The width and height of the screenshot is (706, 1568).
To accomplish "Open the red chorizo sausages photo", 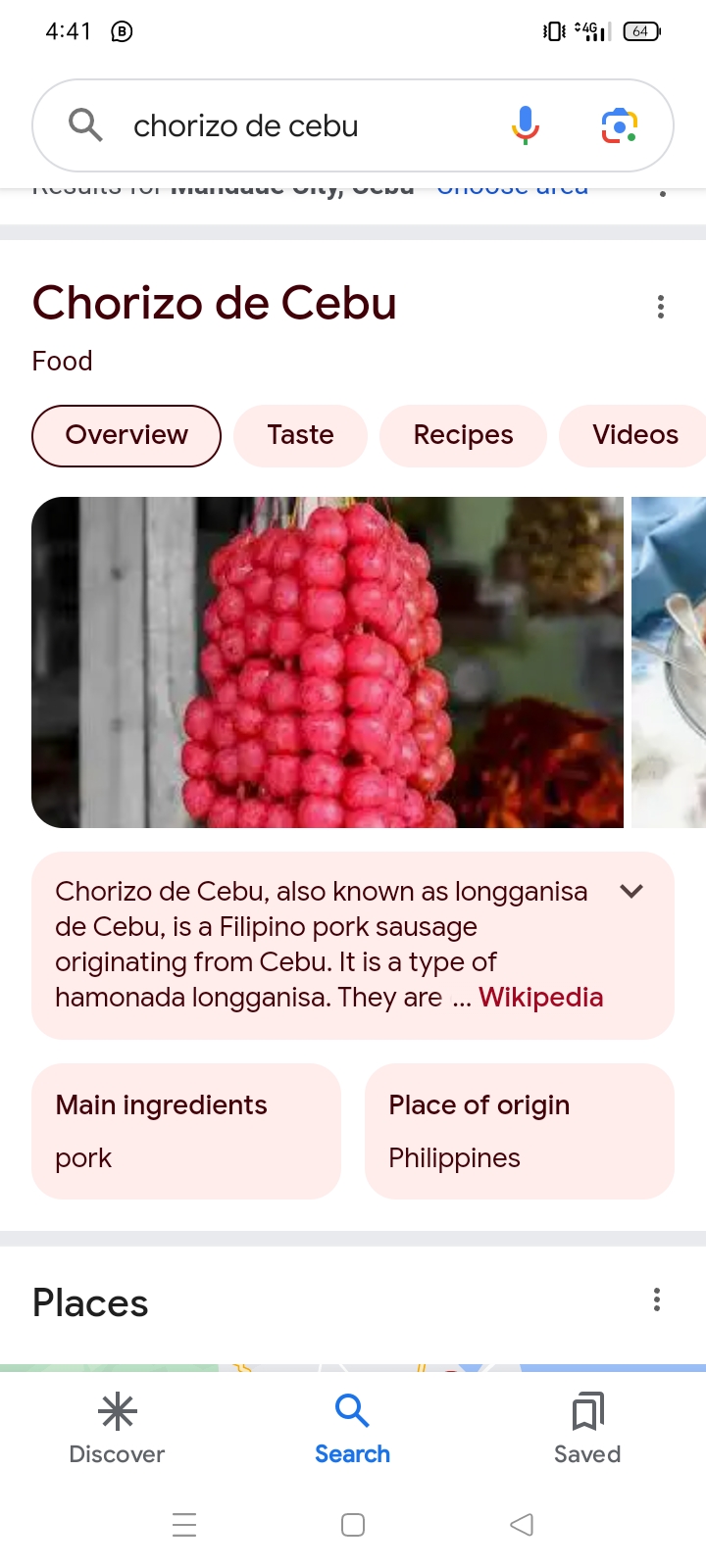I will coord(328,662).
